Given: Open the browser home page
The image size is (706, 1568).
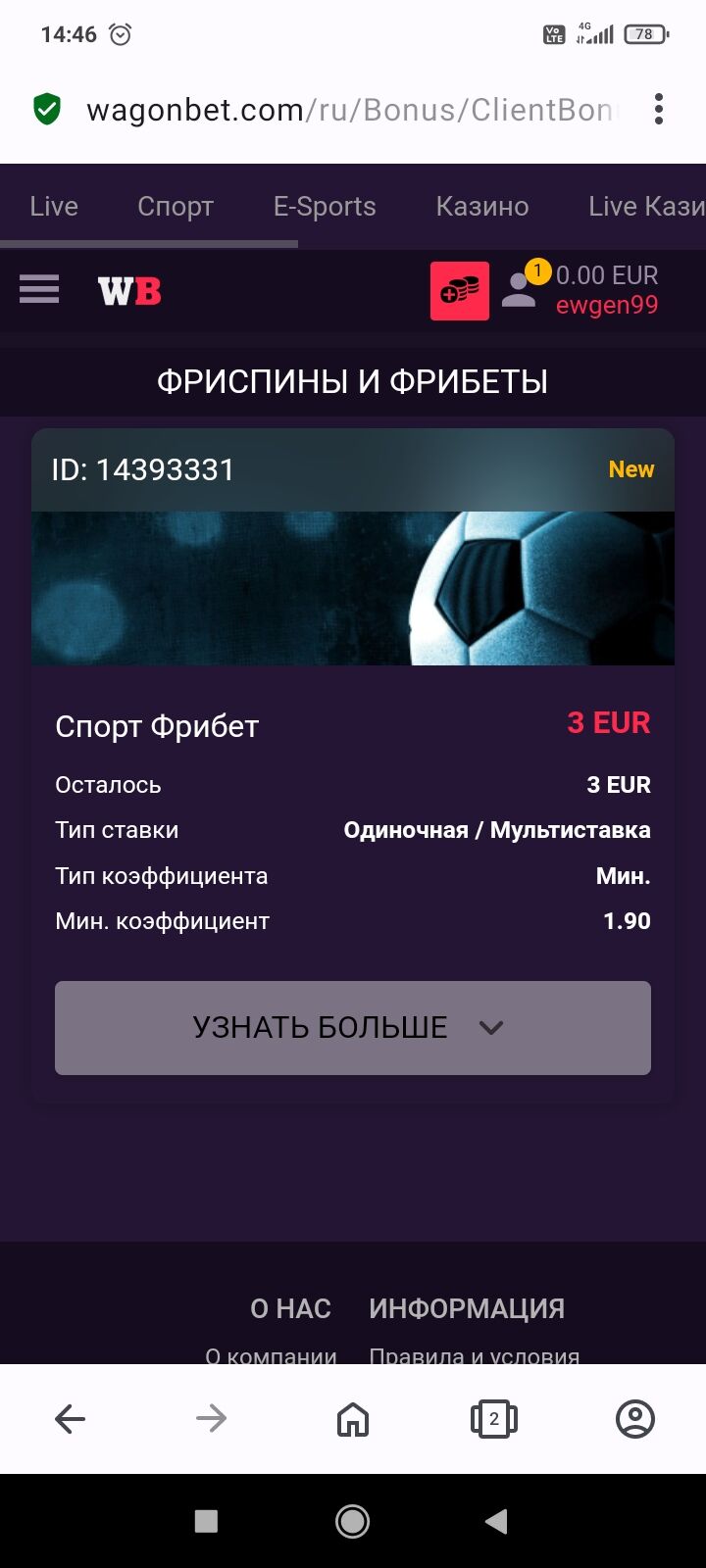Looking at the screenshot, I should coord(353,1418).
